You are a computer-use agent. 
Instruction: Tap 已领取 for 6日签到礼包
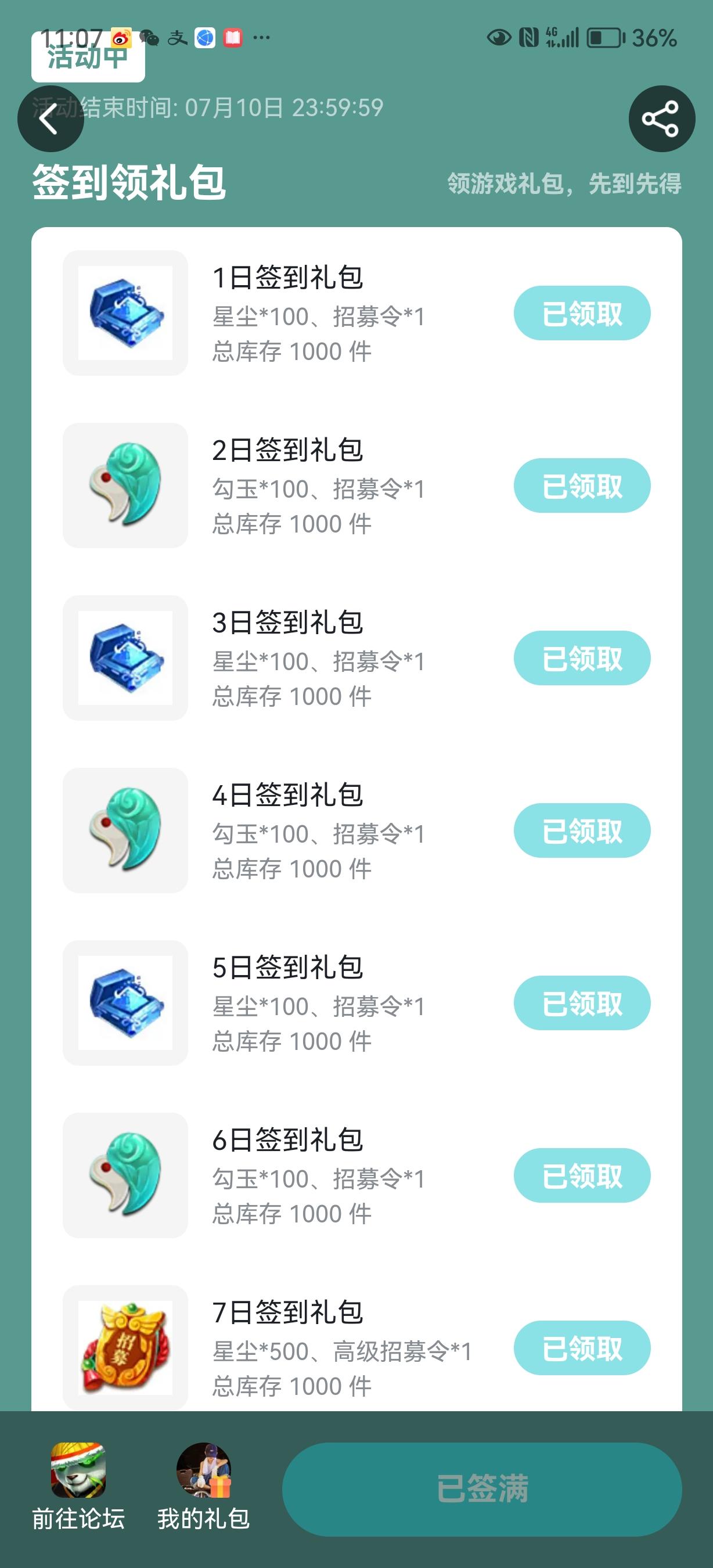[x=582, y=1175]
